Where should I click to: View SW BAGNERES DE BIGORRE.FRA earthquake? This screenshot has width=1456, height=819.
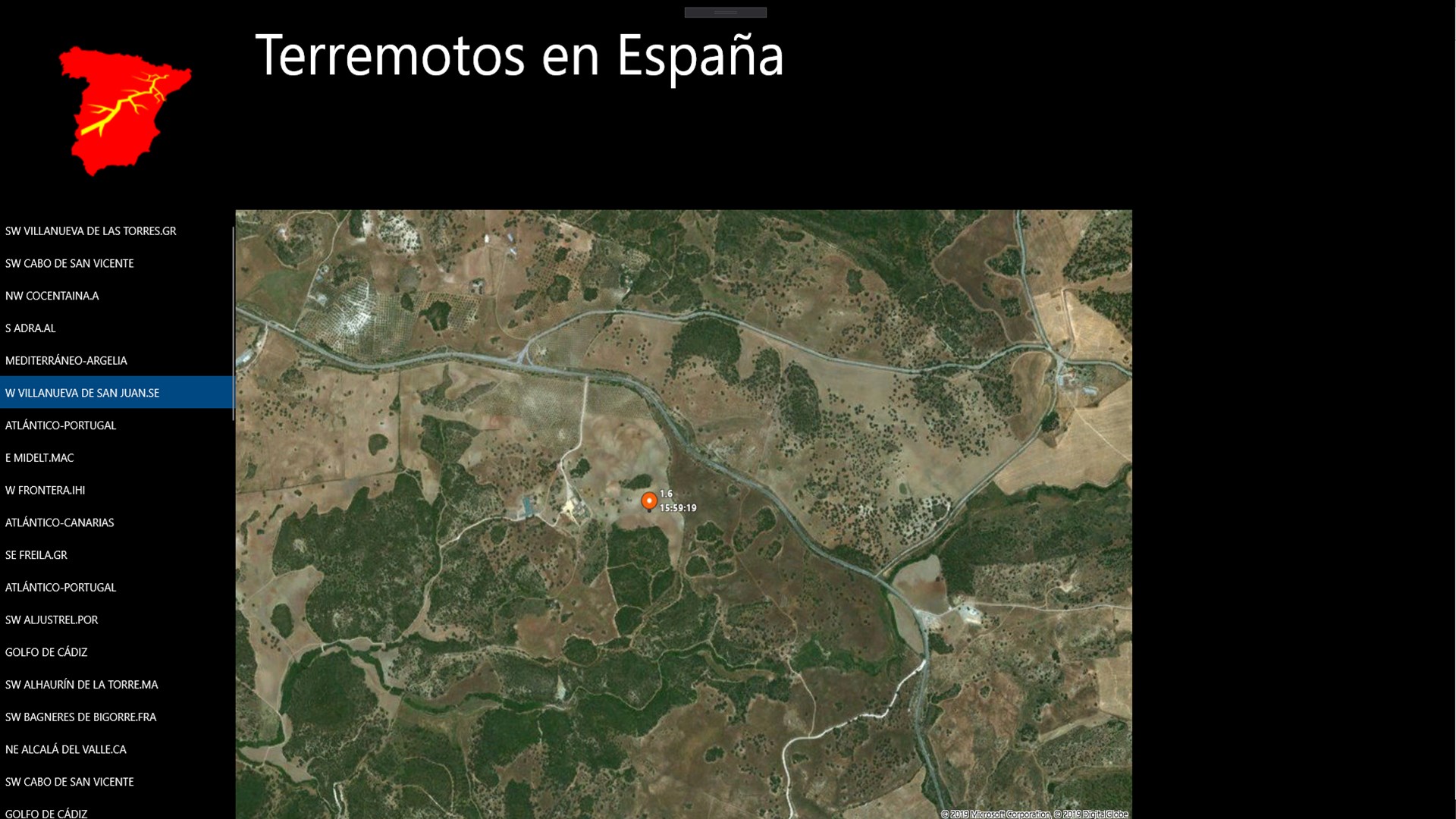80,717
